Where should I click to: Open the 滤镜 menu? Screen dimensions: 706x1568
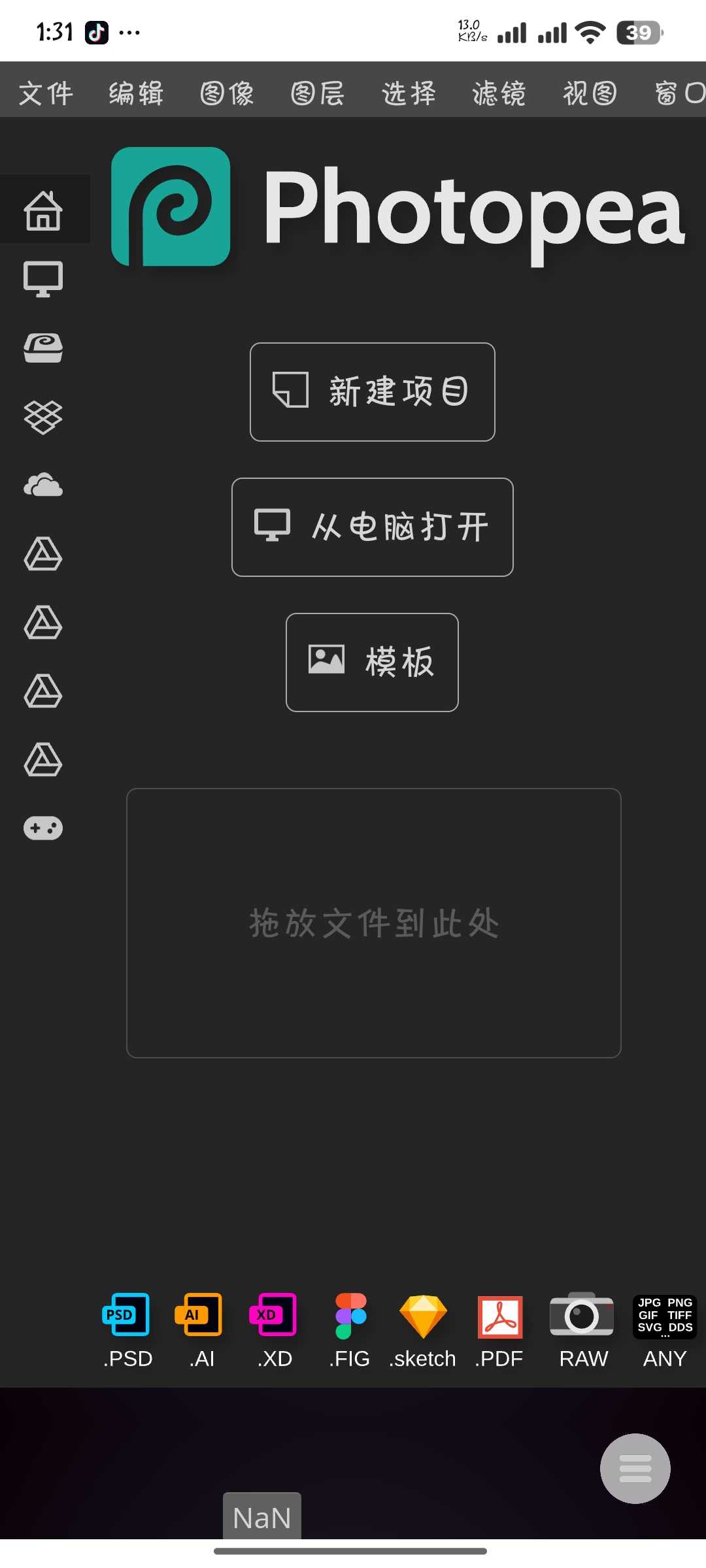tap(499, 93)
